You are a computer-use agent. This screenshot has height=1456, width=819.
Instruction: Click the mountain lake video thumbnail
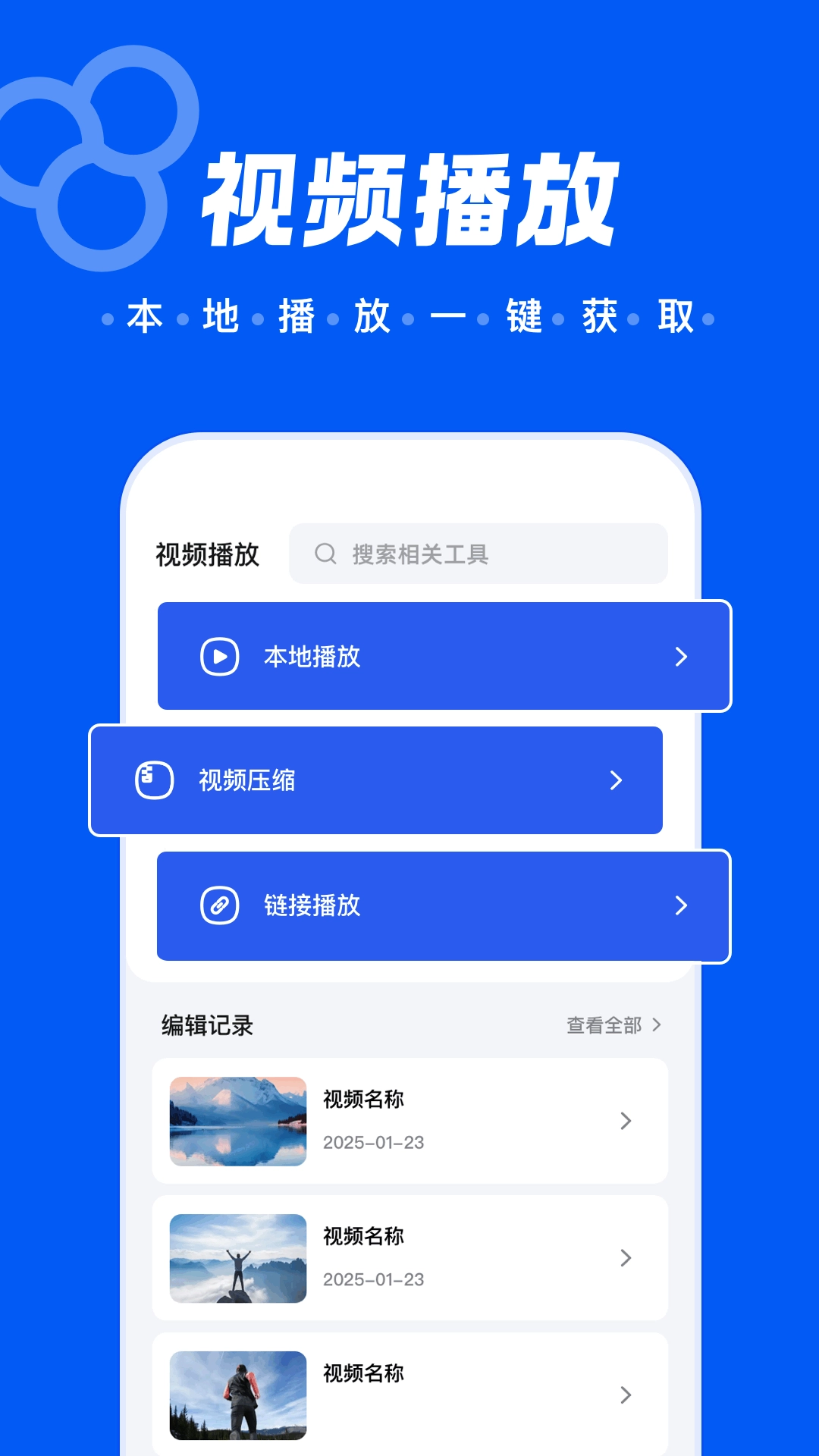point(237,1121)
